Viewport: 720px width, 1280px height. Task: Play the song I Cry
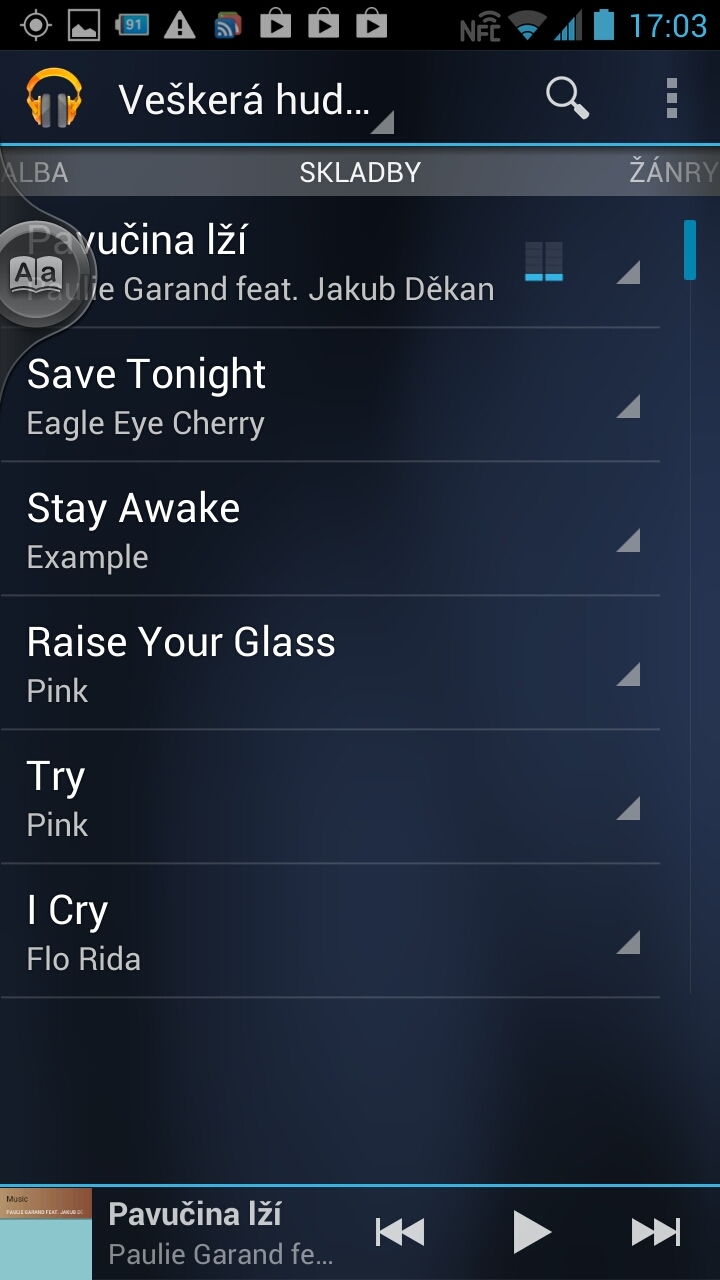pyautogui.click(x=300, y=932)
